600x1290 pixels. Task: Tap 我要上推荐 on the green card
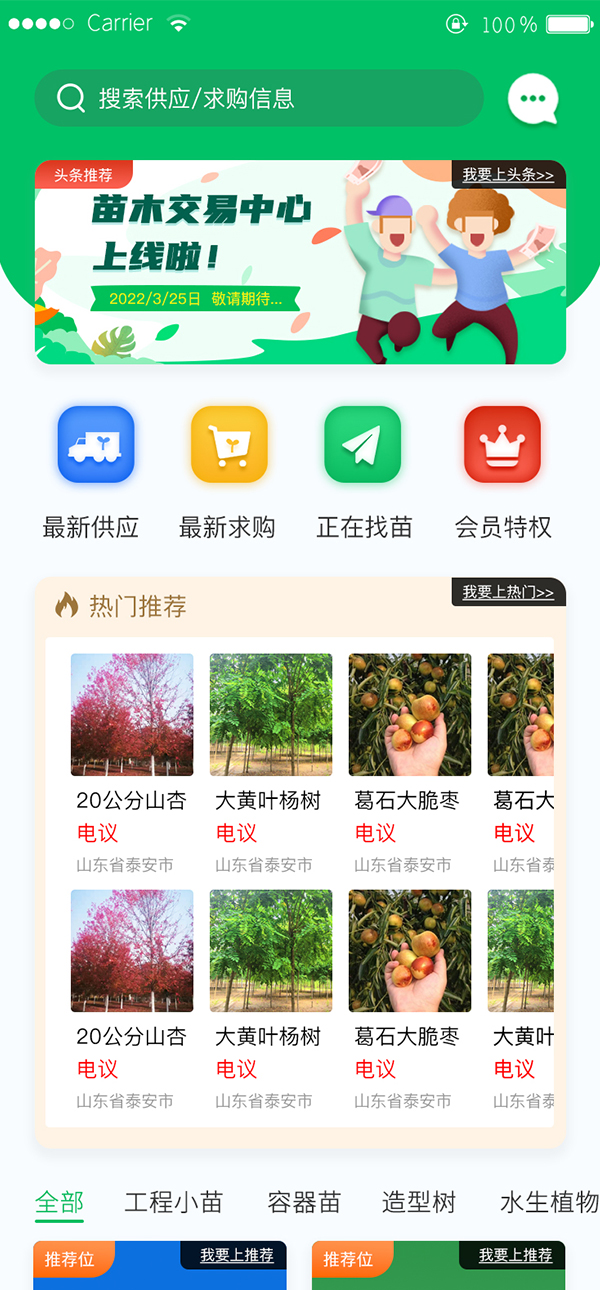pos(515,1255)
